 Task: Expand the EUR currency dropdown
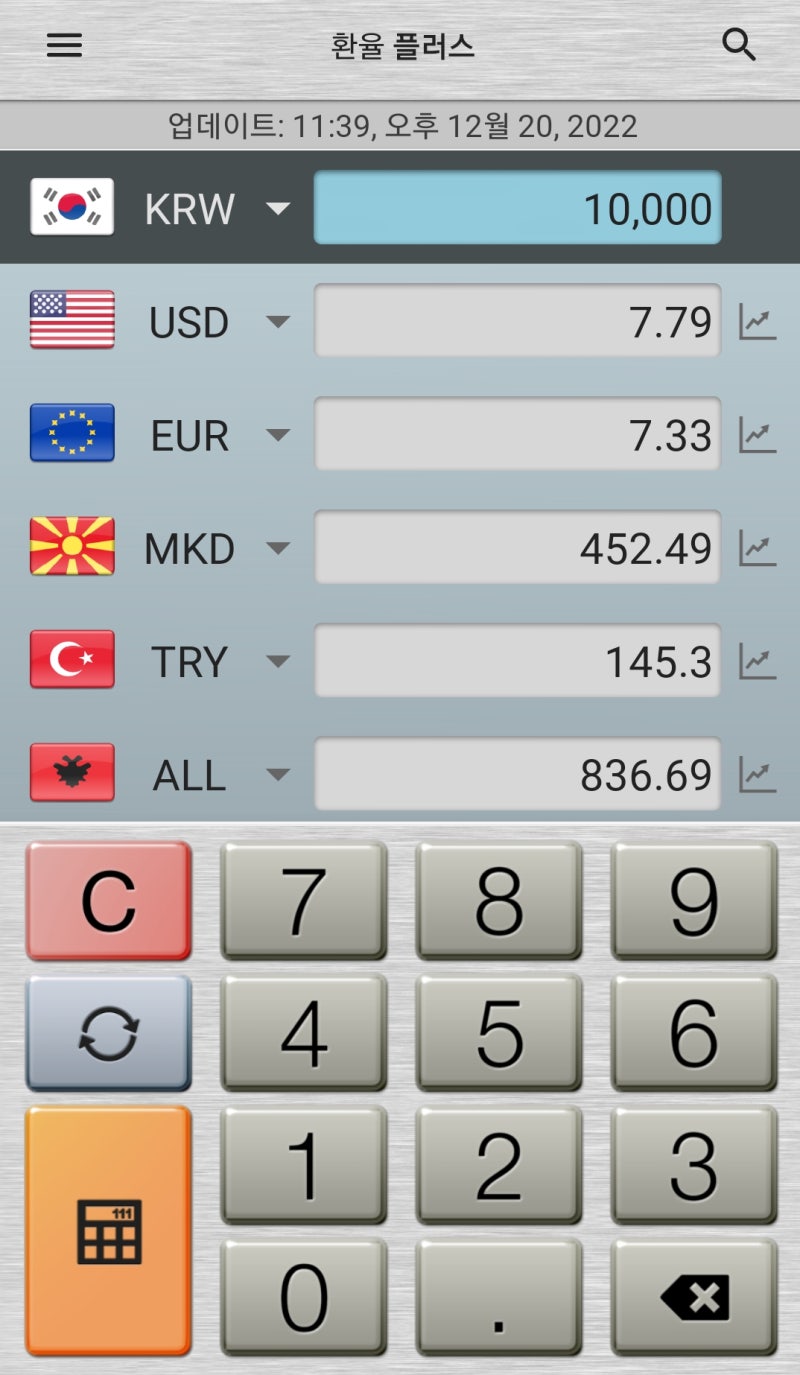(x=278, y=435)
